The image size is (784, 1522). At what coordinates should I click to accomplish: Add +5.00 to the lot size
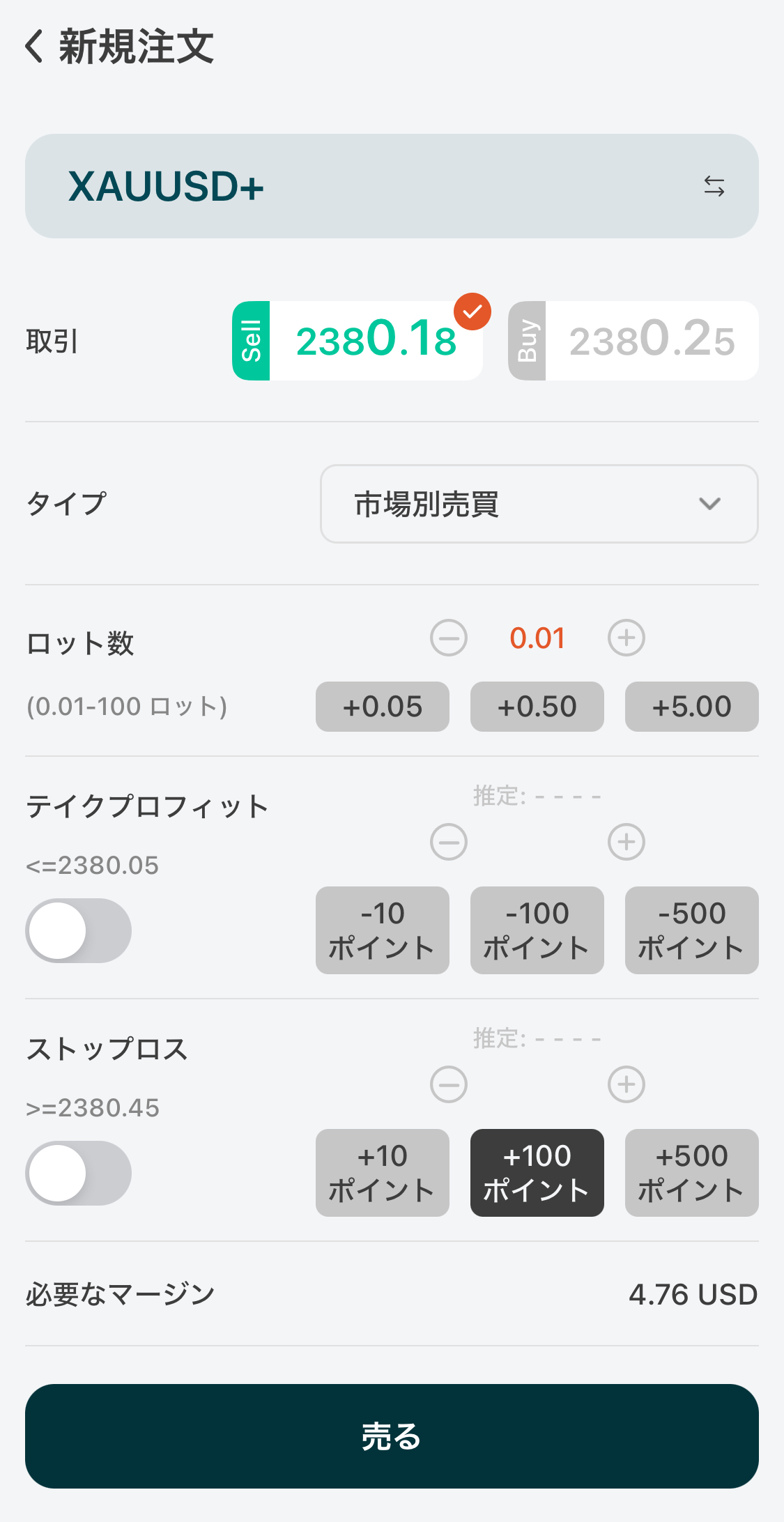coord(692,707)
